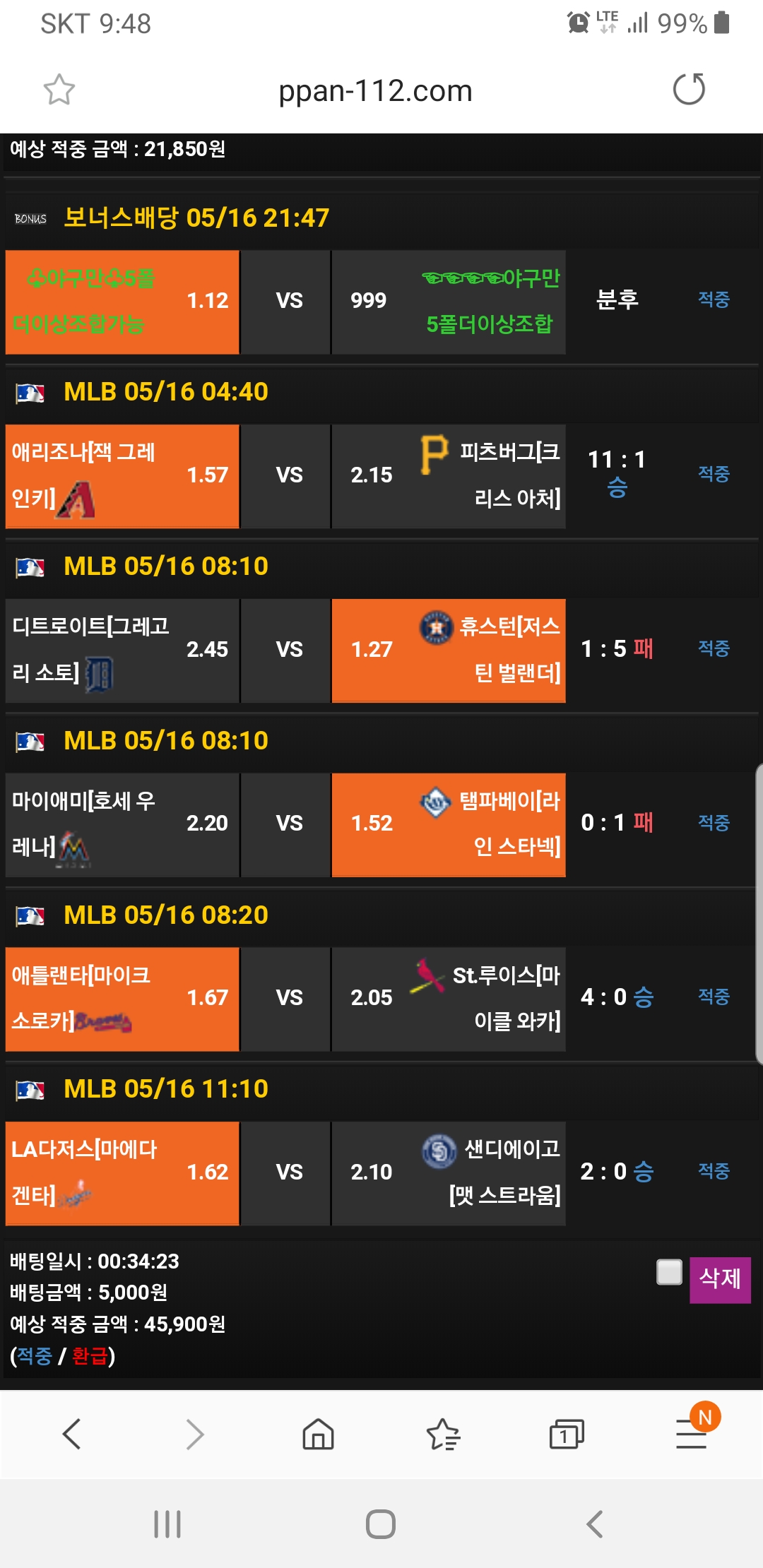Tap the system home button
Screen dimensions: 763x1568
tap(381, 1524)
